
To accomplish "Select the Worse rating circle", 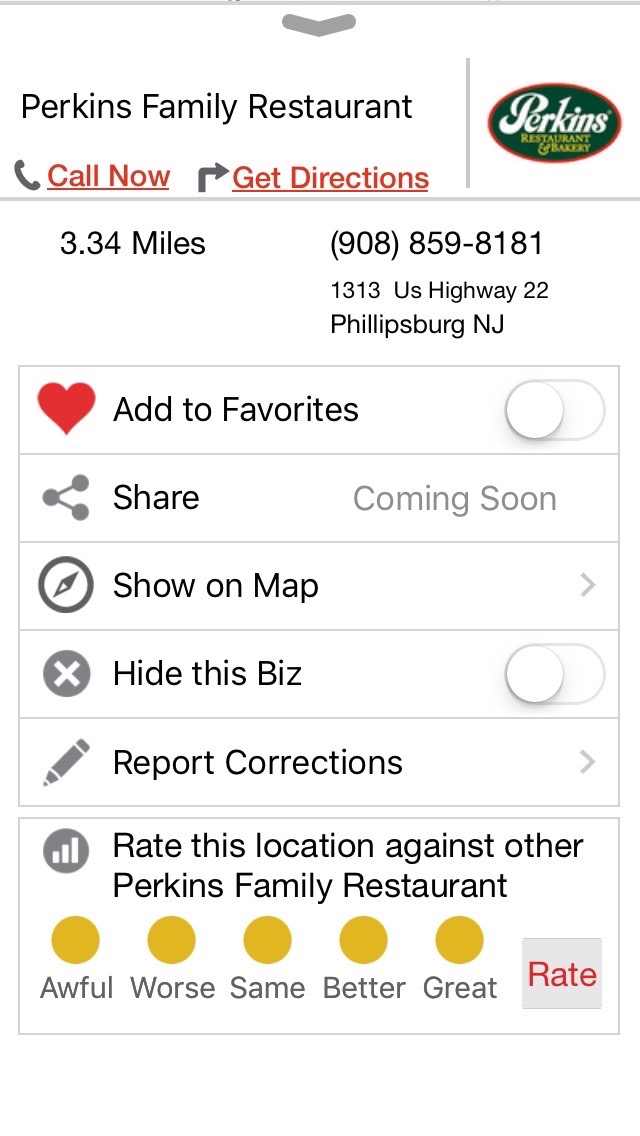I will (172, 941).
